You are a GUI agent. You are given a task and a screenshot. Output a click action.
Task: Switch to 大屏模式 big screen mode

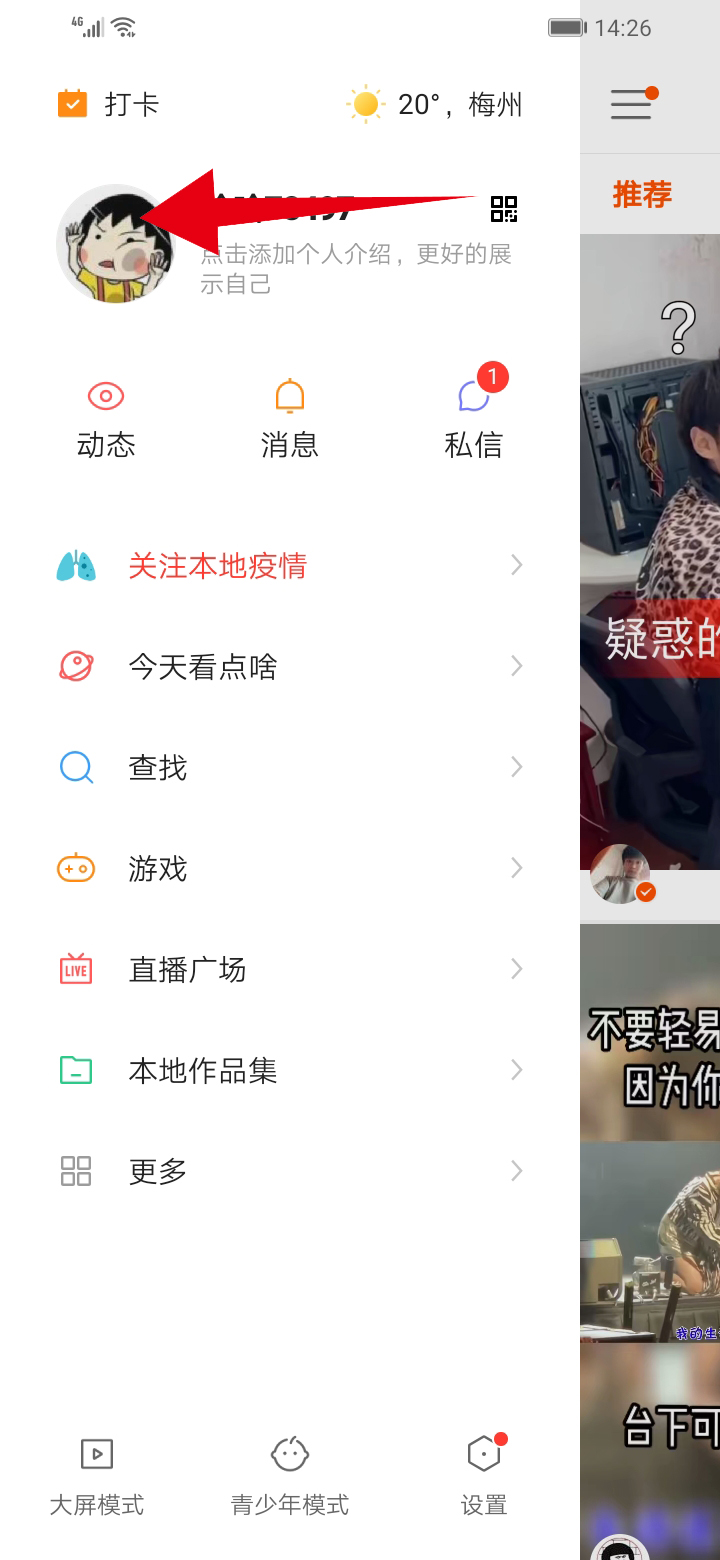[x=97, y=1477]
